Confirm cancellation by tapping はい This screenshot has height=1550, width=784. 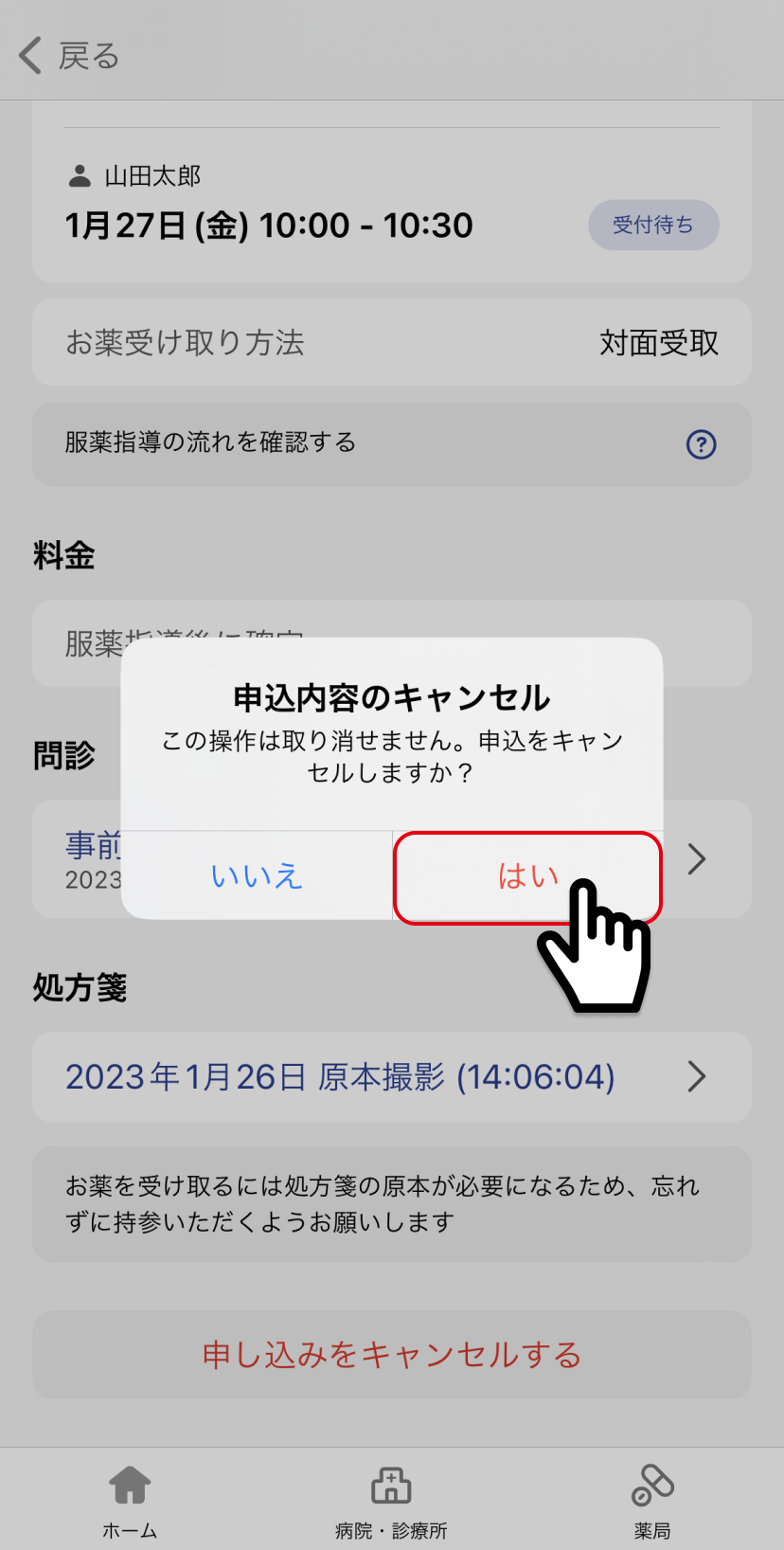point(526,876)
